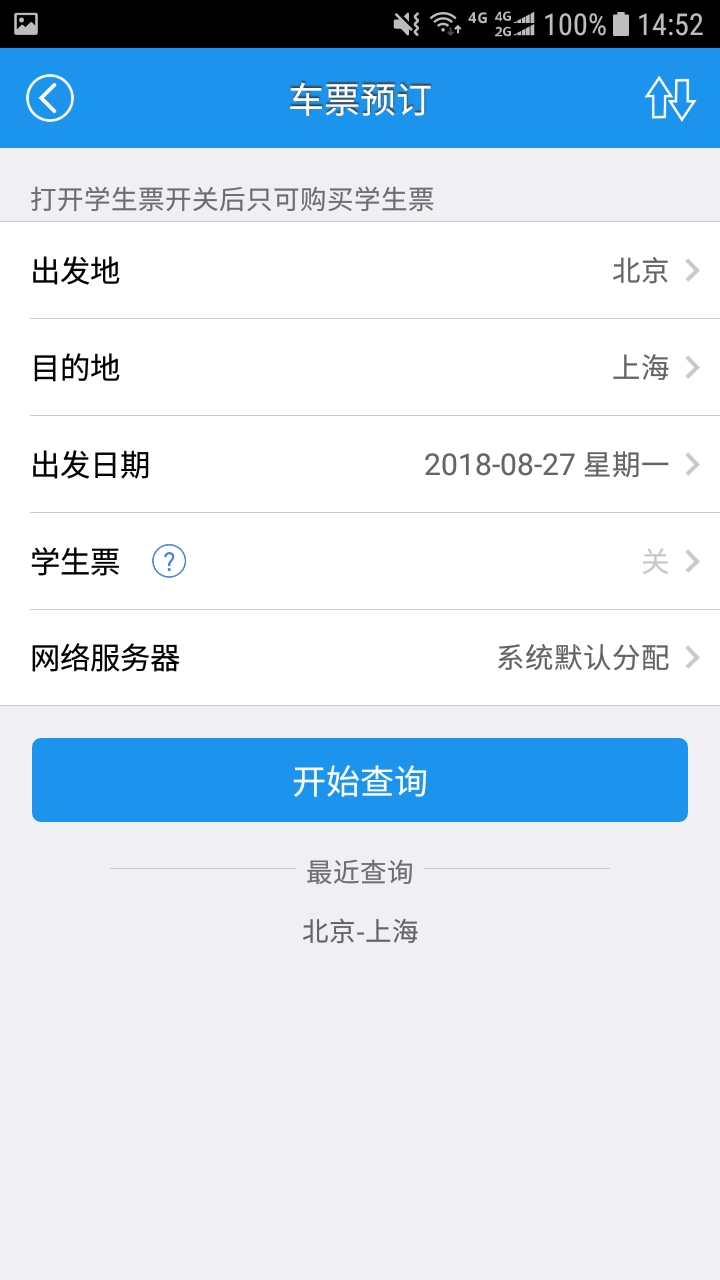Select the recent query 北京-上海

click(x=360, y=932)
